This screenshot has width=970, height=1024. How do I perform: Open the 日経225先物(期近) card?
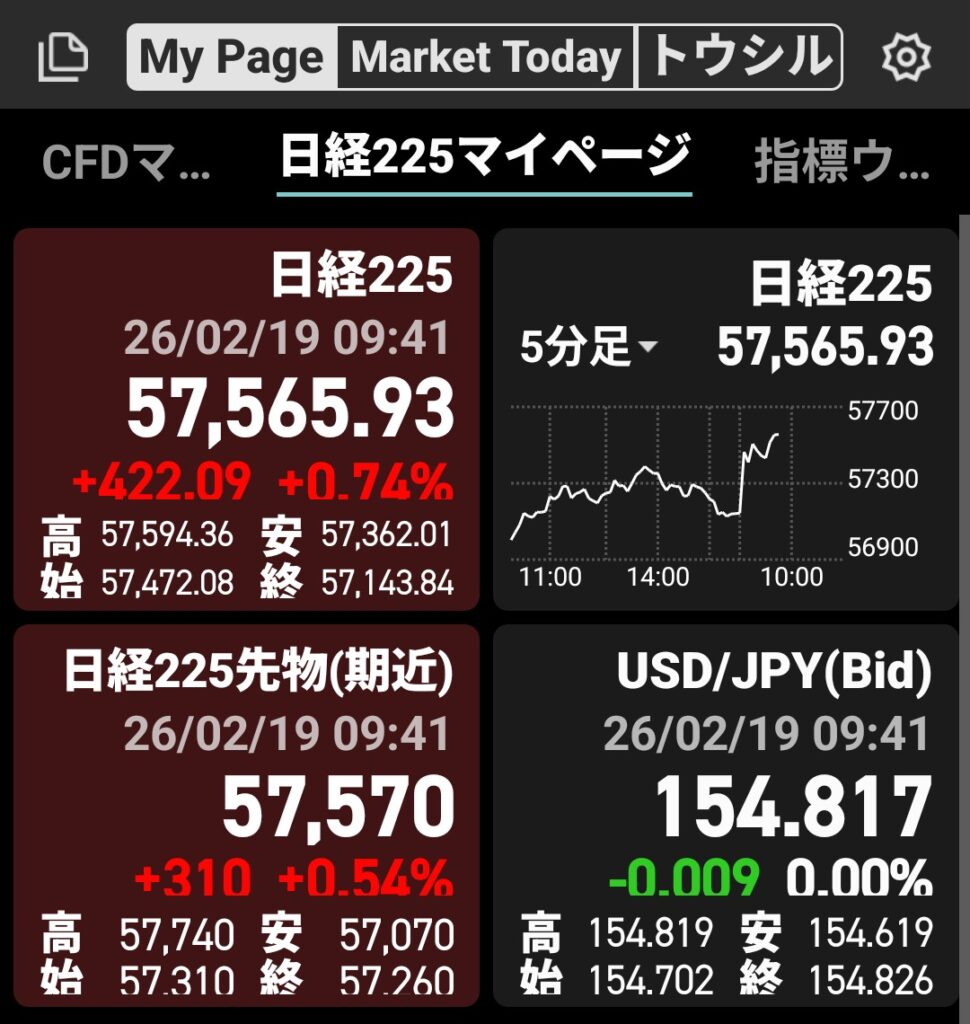pos(246,815)
